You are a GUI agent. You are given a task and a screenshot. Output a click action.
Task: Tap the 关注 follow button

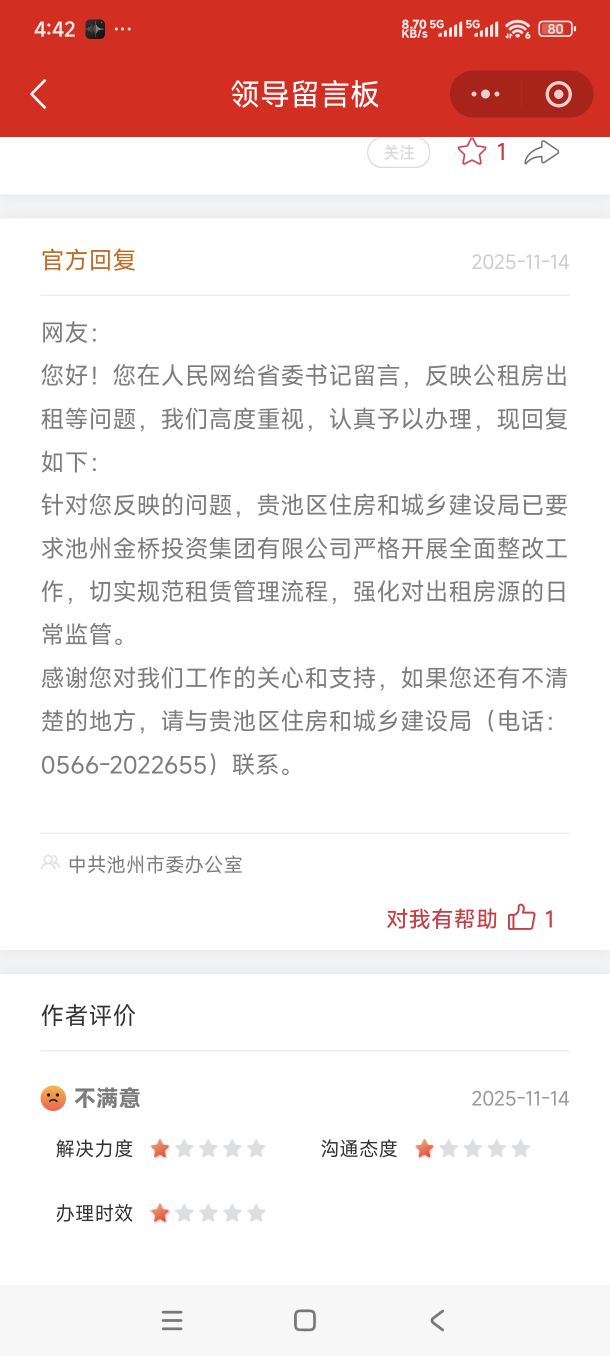tap(398, 152)
